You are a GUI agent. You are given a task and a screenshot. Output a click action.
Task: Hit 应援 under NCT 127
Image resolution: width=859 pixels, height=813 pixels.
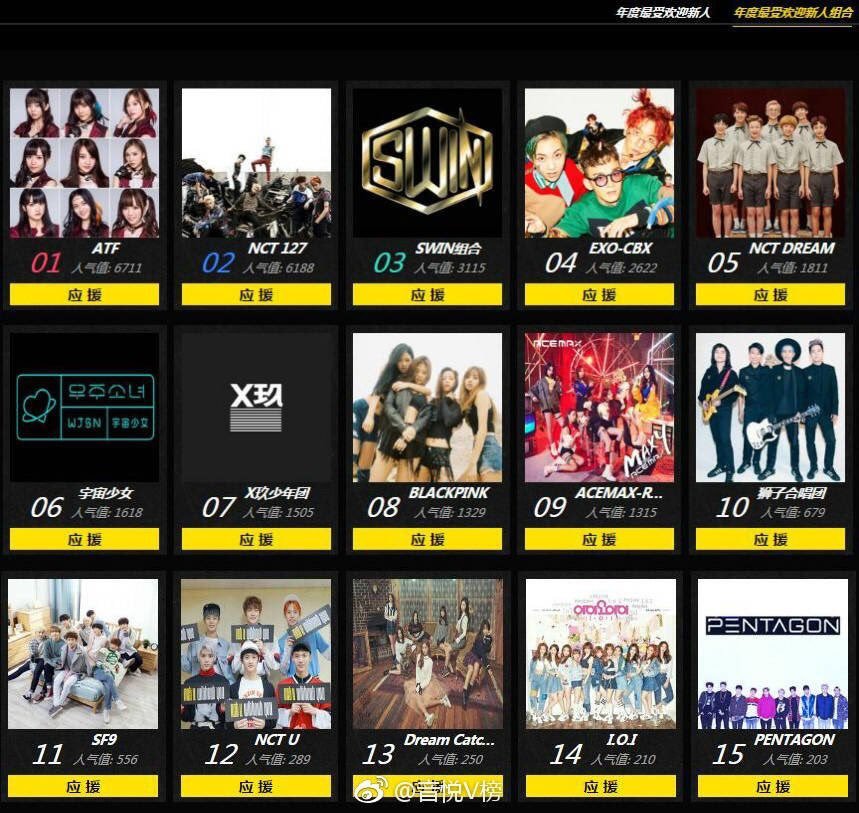[256, 295]
